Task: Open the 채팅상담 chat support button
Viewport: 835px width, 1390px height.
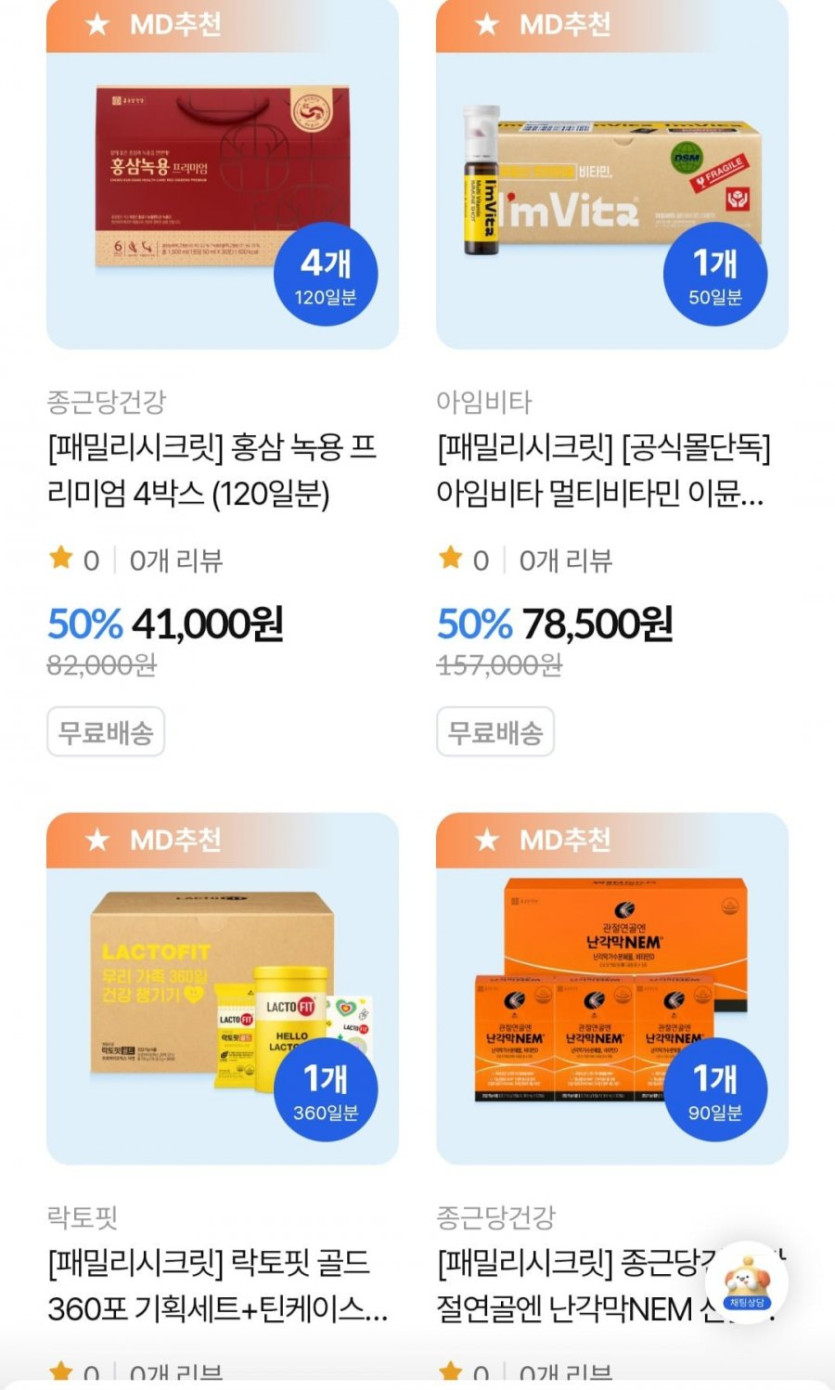Action: pyautogui.click(x=746, y=1284)
